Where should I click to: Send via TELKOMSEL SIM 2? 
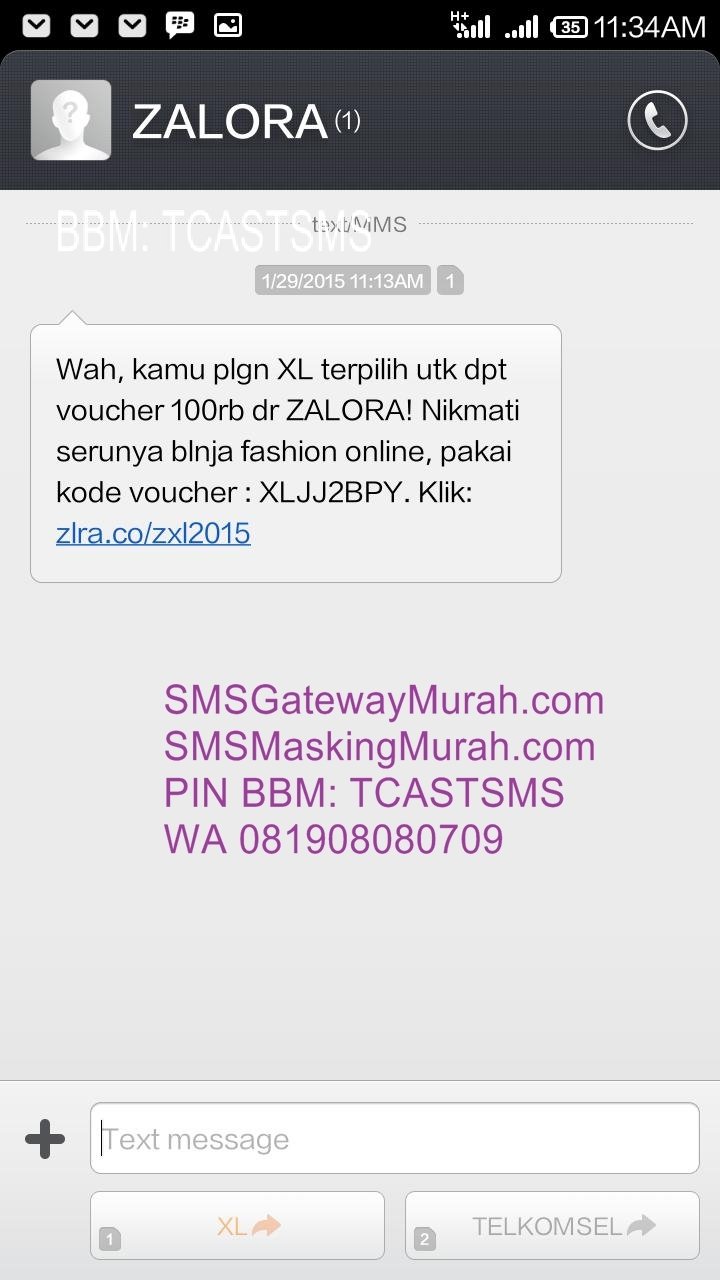pos(552,1225)
